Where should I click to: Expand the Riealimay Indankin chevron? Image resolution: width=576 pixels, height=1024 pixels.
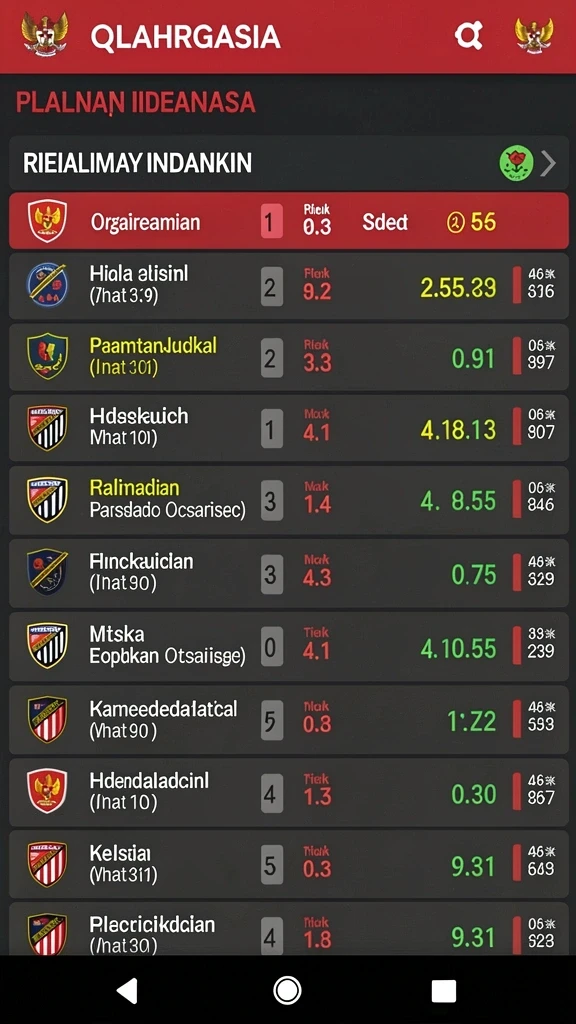tap(548, 163)
